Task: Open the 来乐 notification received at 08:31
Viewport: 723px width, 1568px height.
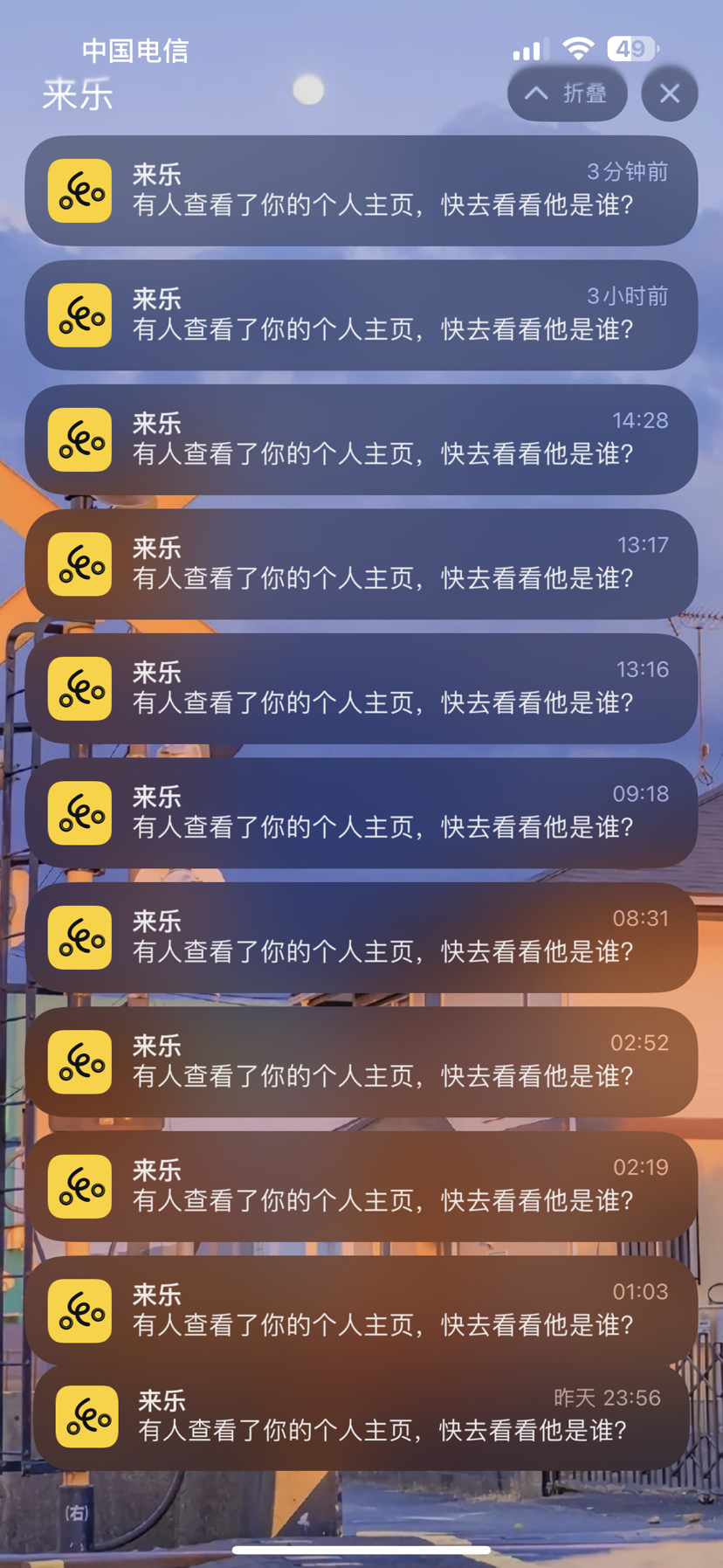Action: [x=361, y=937]
